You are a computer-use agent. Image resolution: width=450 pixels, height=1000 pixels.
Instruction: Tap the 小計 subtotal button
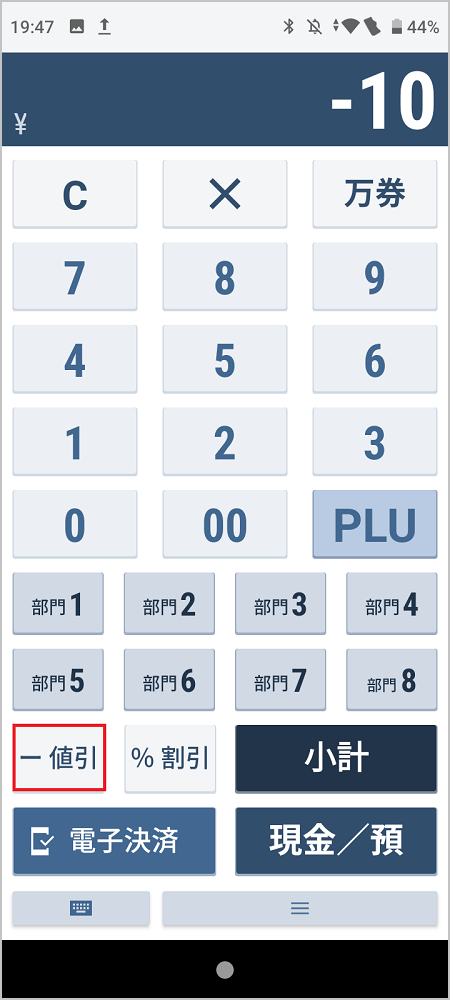tap(337, 758)
